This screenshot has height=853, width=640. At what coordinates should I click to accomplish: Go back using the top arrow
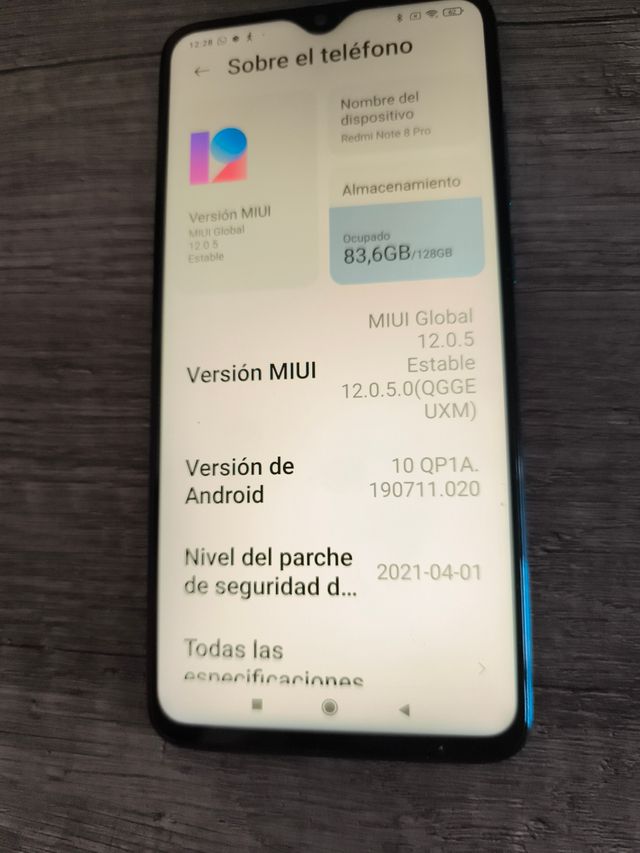point(201,70)
